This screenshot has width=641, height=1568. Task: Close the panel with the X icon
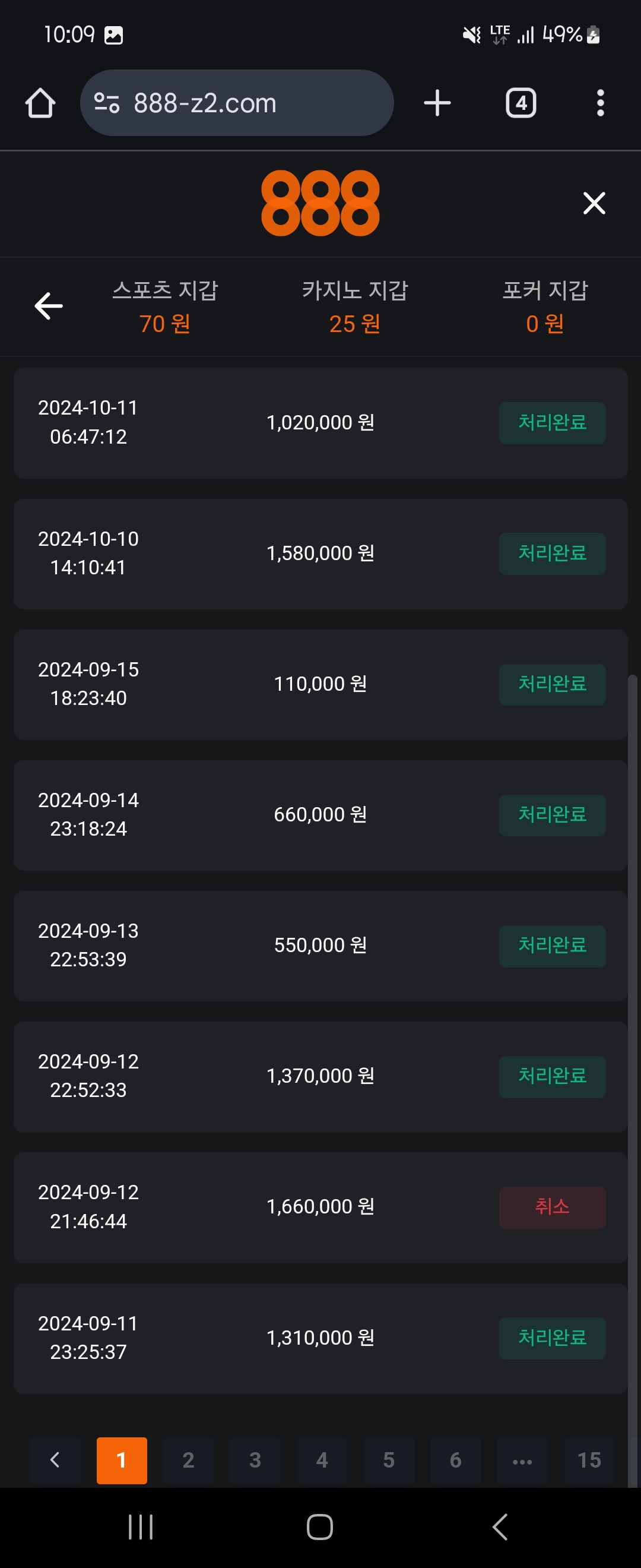pyautogui.click(x=594, y=203)
